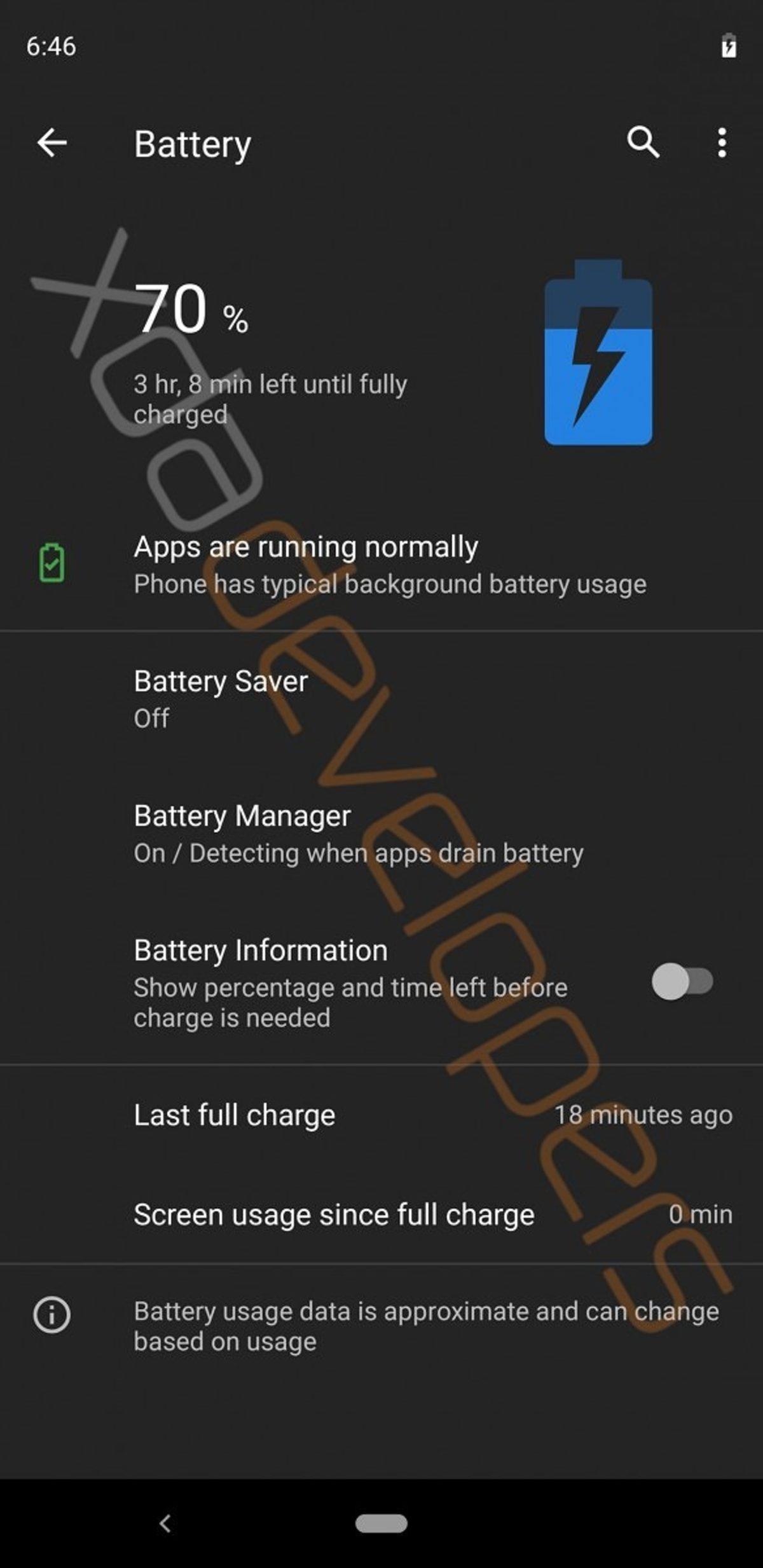Click the back arrow to leave Battery settings
This screenshot has height=1568, width=763.
pyautogui.click(x=52, y=142)
